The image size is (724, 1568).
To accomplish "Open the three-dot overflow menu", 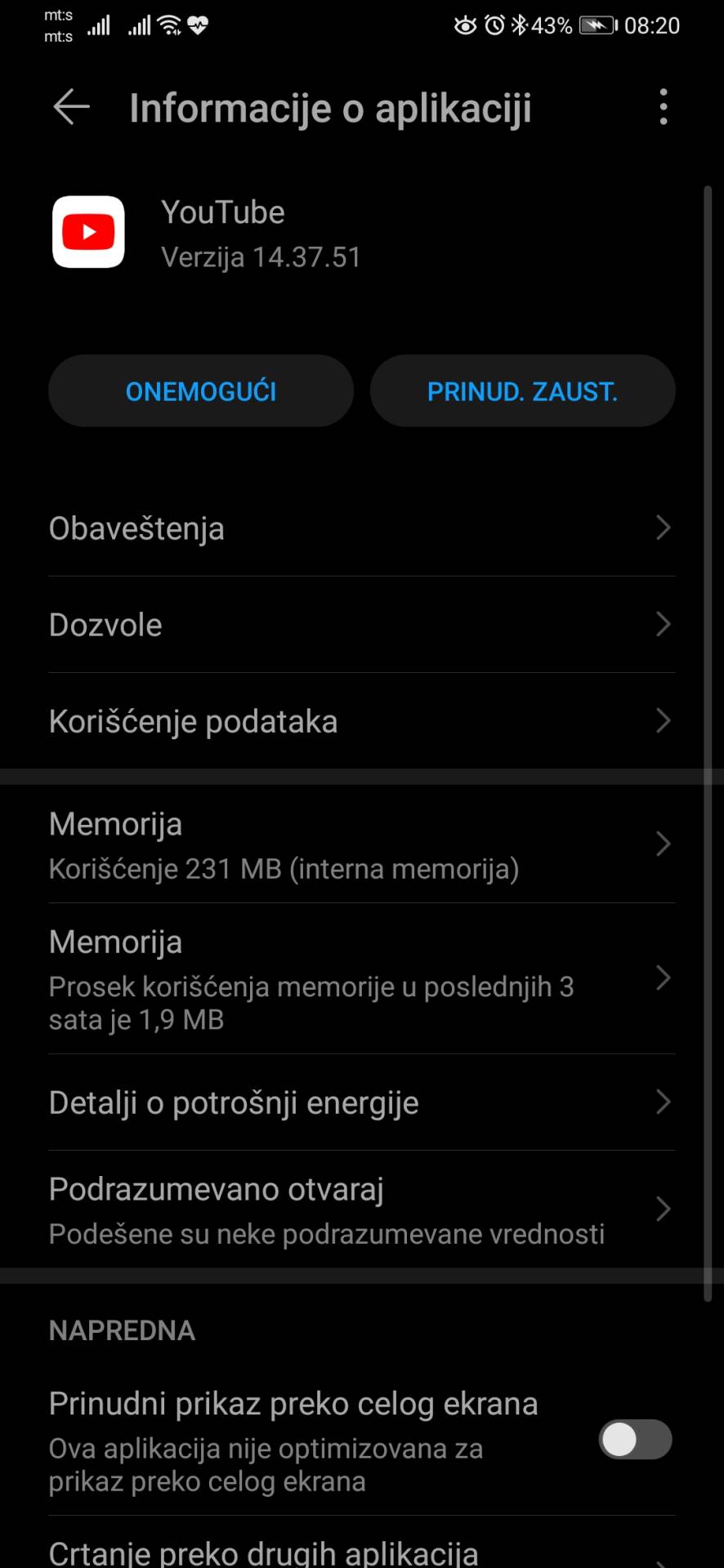I will tap(664, 107).
